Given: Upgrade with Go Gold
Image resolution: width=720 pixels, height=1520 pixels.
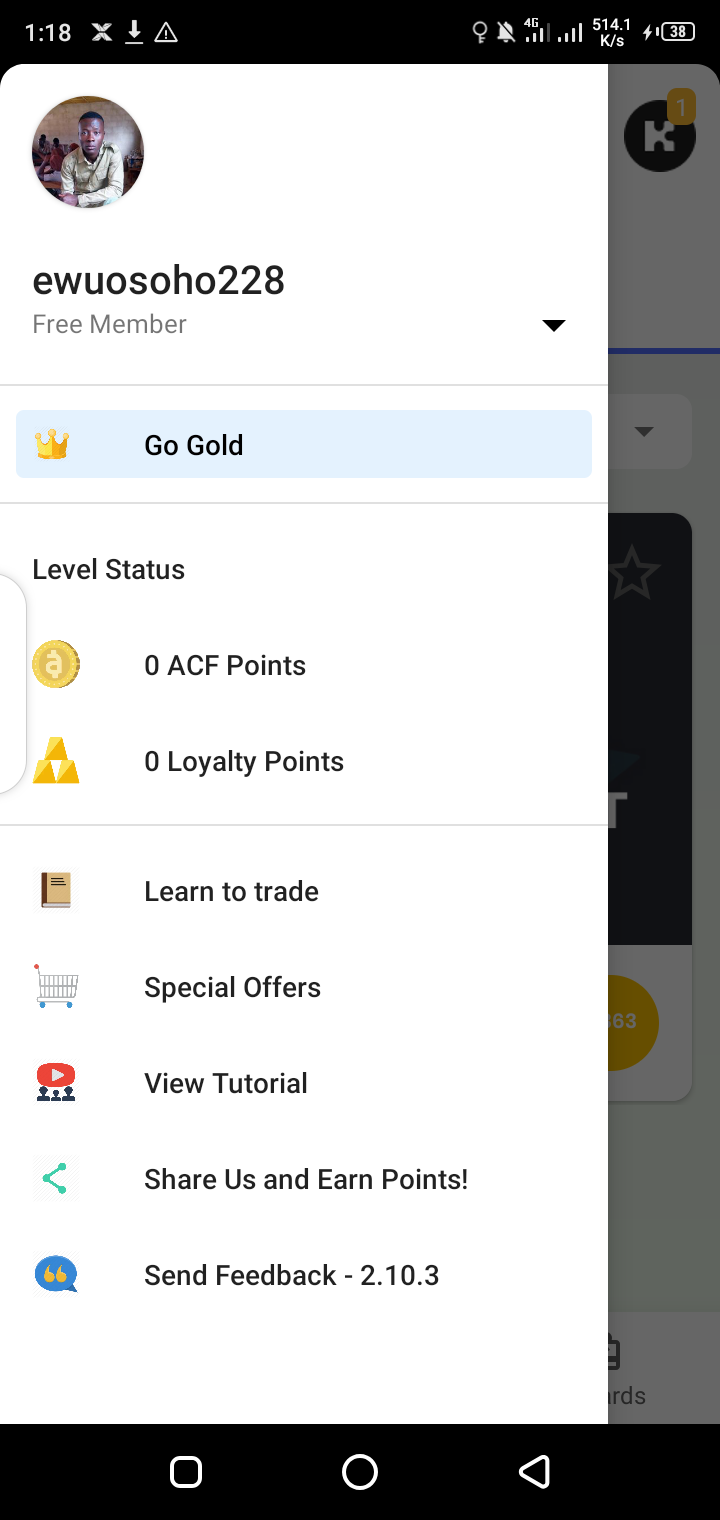Looking at the screenshot, I should (x=303, y=444).
